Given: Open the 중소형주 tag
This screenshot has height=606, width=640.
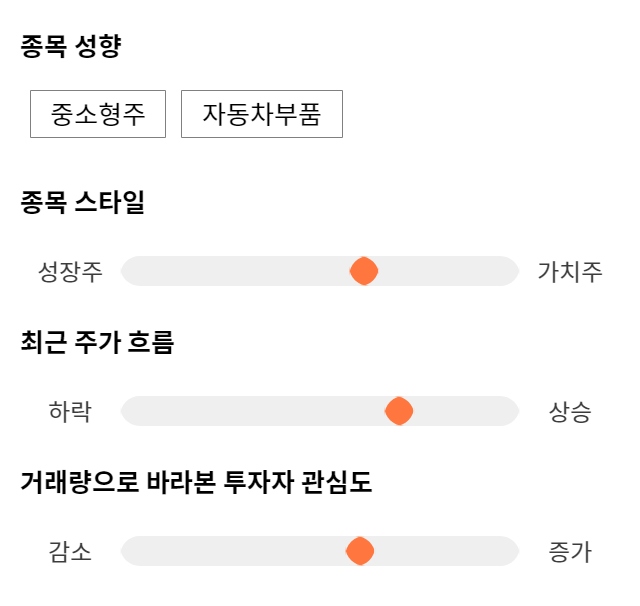Looking at the screenshot, I should pos(98,114).
